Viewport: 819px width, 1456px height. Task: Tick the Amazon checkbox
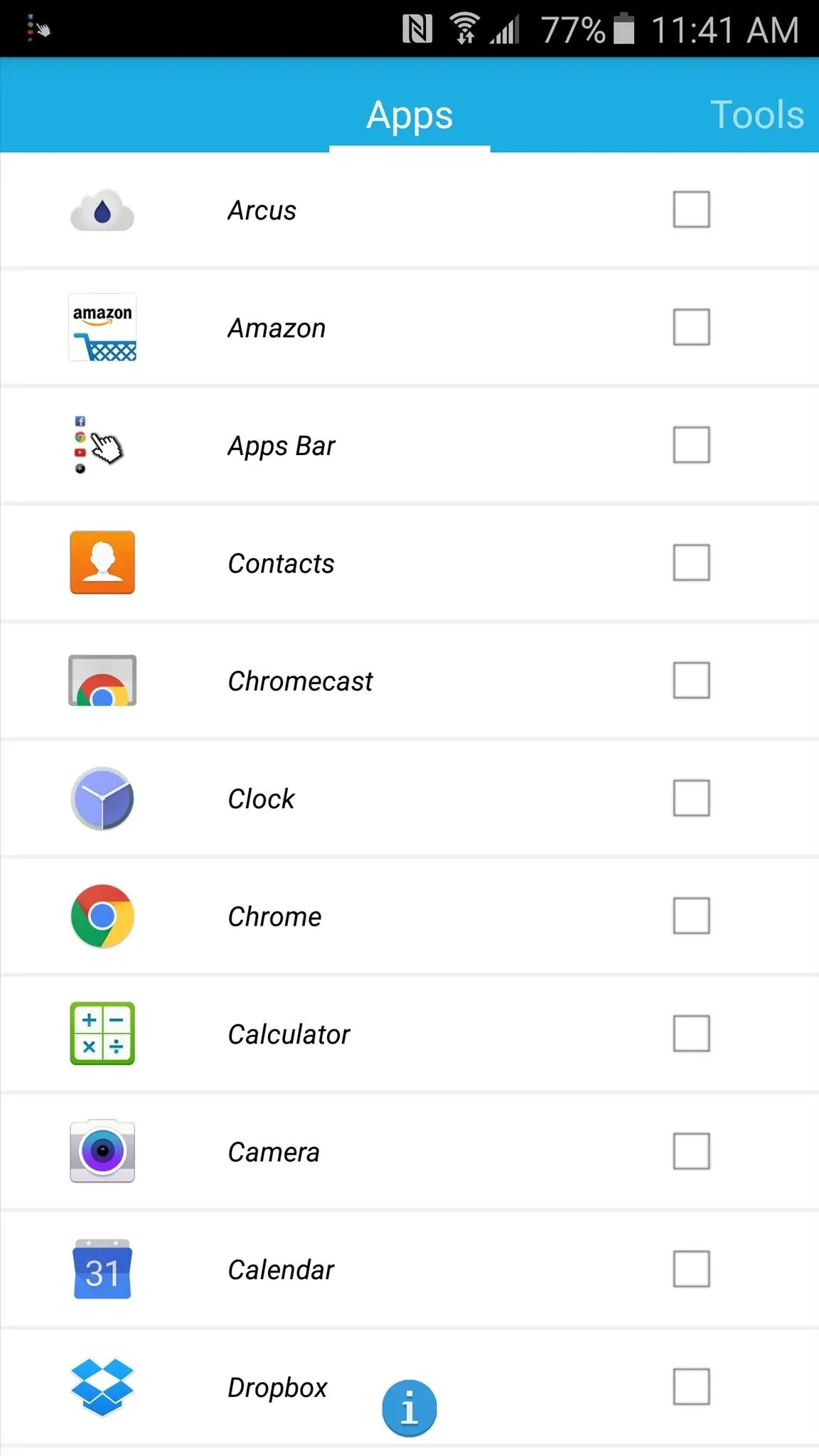click(x=691, y=327)
